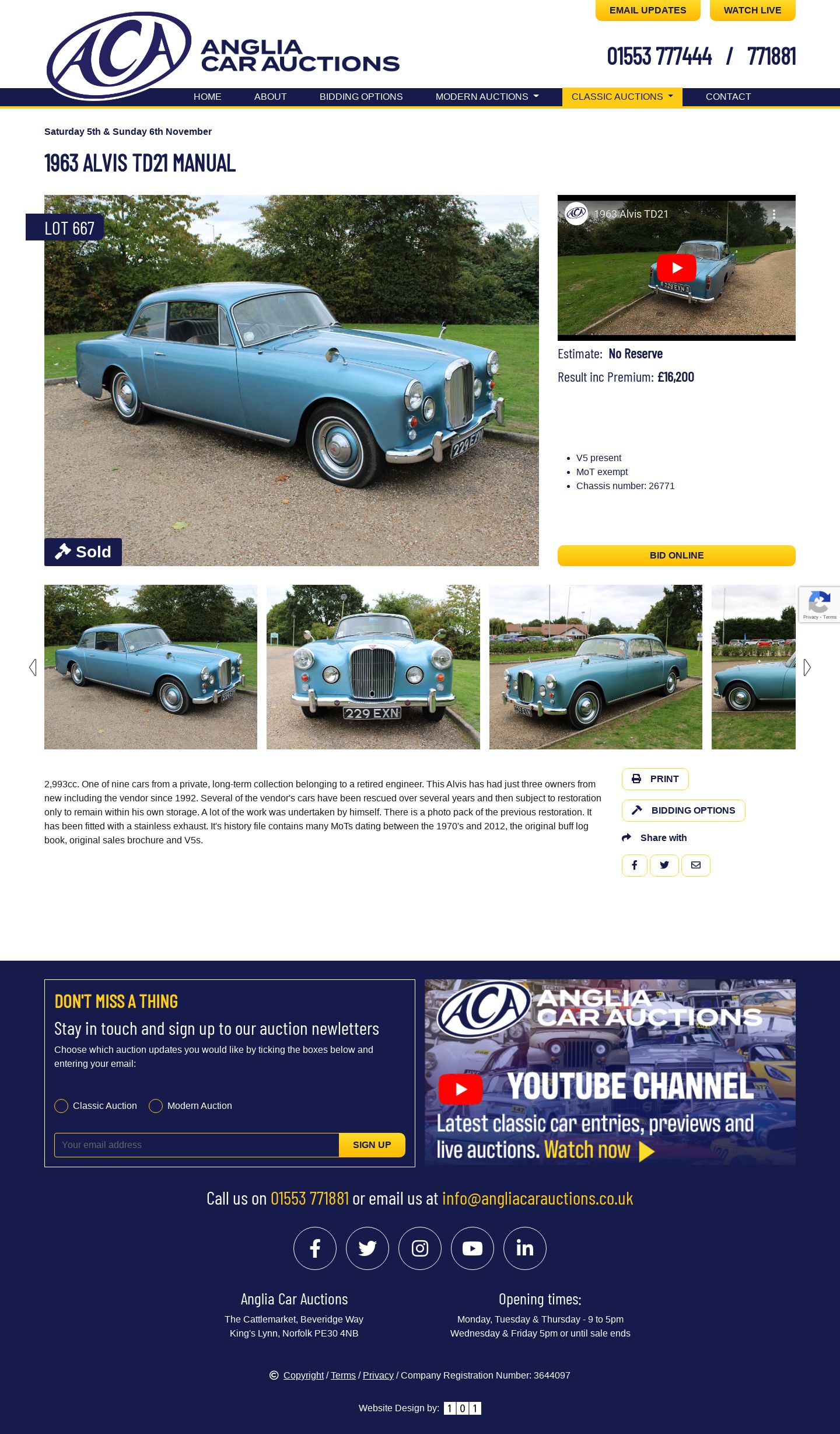Open the Bidding Options nav item
Screen dimensions: 840x1434
[360, 97]
